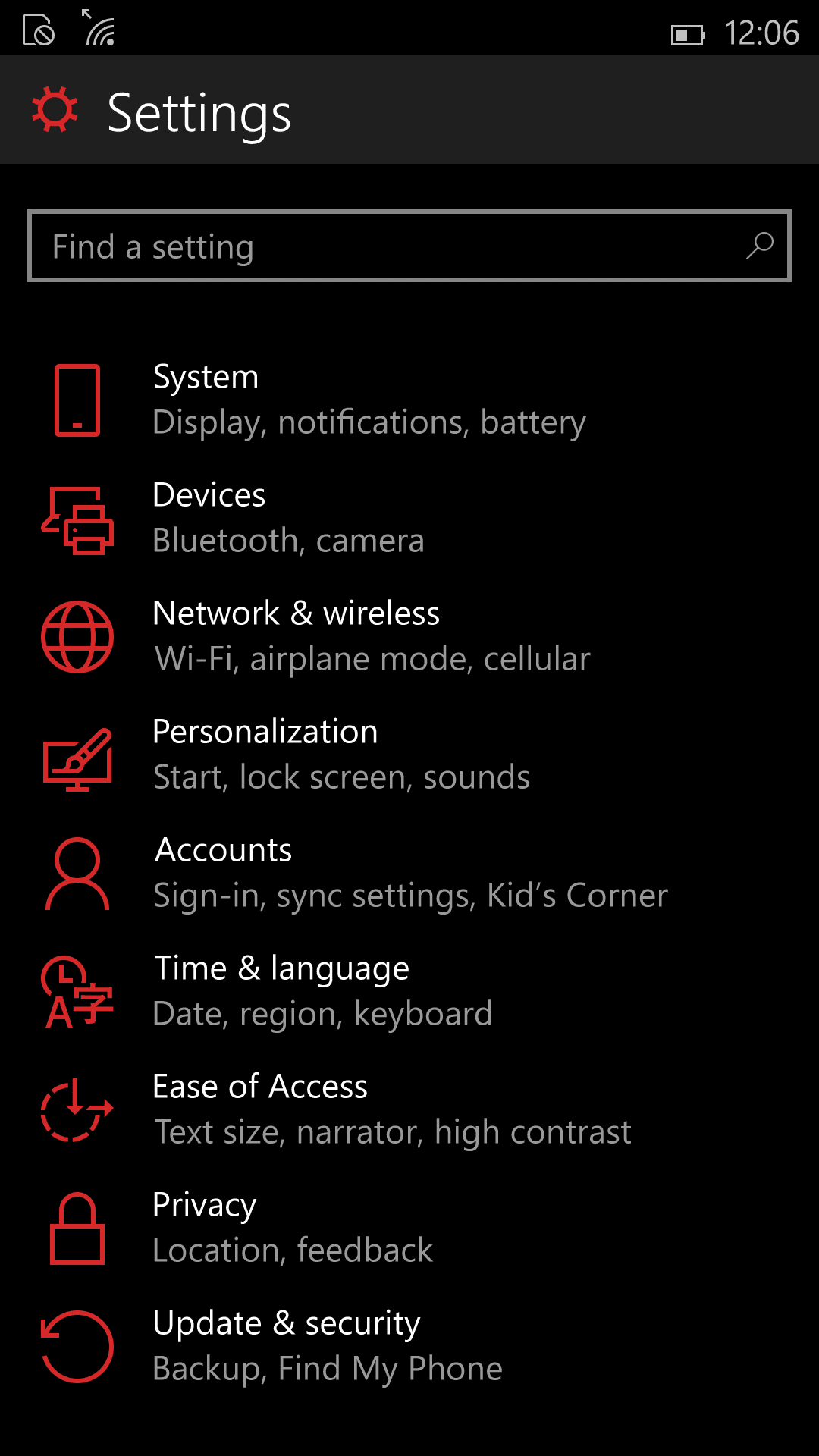Image resolution: width=819 pixels, height=1456 pixels.
Task: Open System settings
Action: pyautogui.click(x=409, y=400)
